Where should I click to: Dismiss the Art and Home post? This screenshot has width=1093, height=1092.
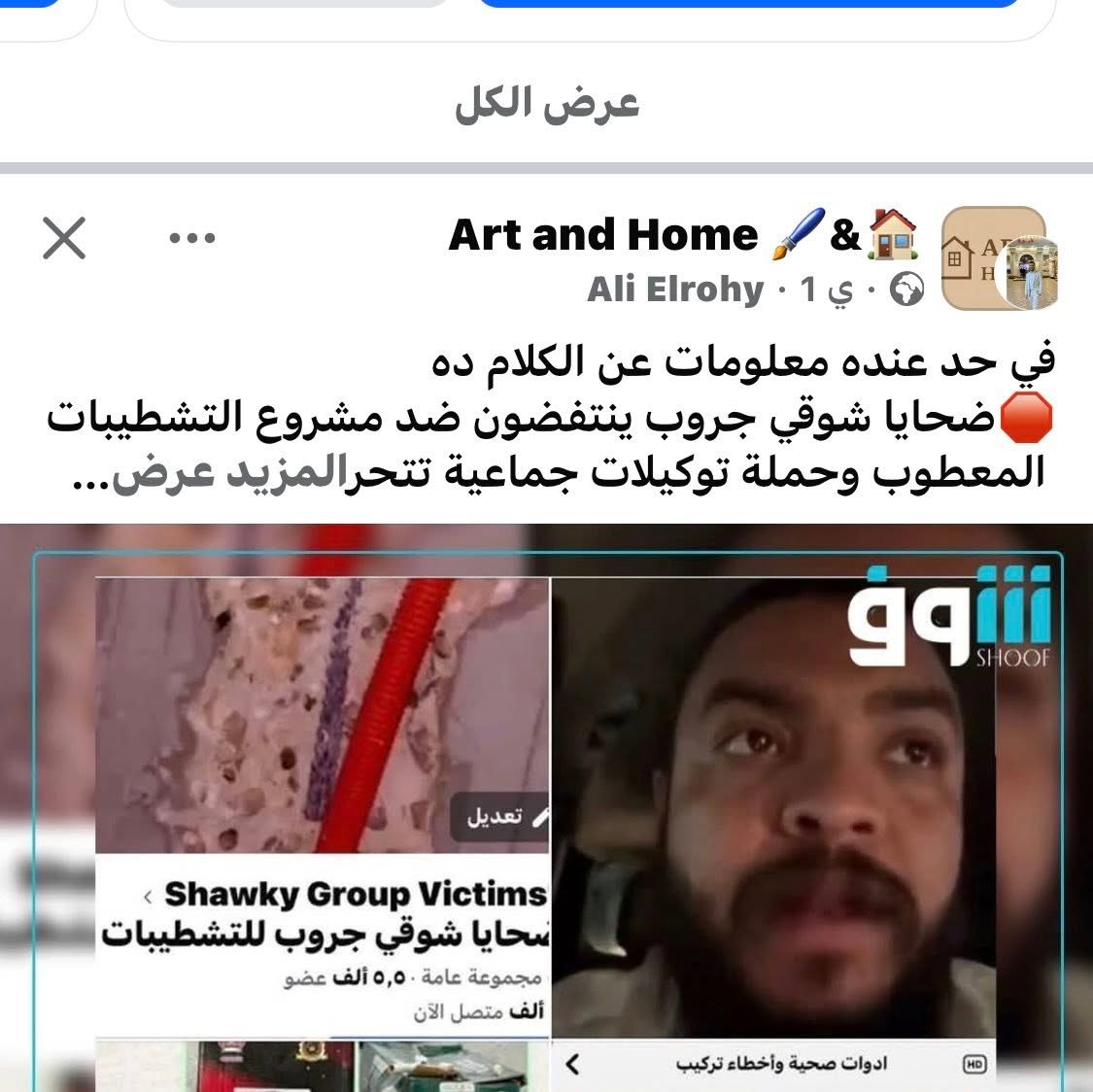point(64,238)
